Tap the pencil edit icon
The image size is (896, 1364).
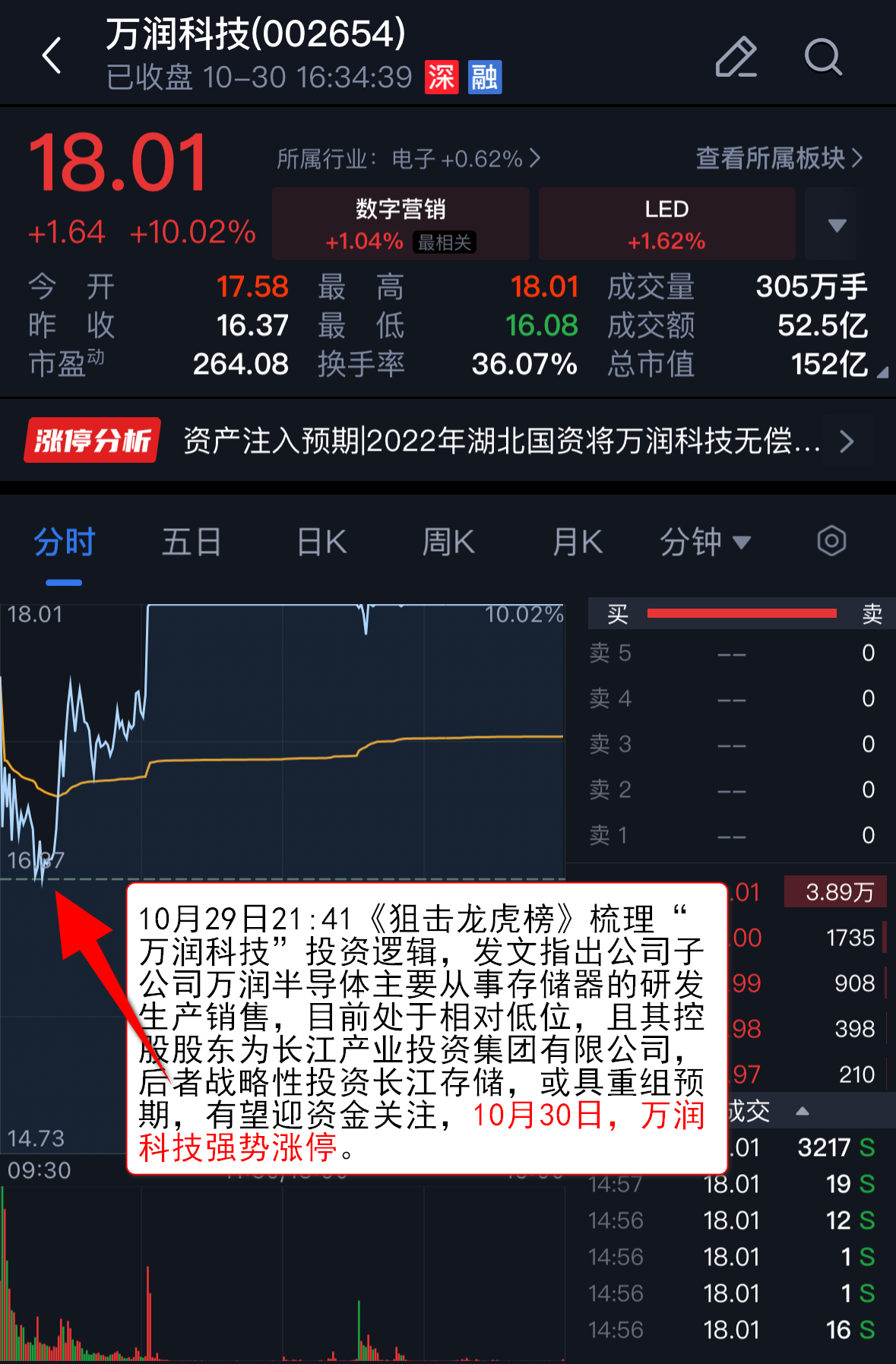(x=736, y=57)
